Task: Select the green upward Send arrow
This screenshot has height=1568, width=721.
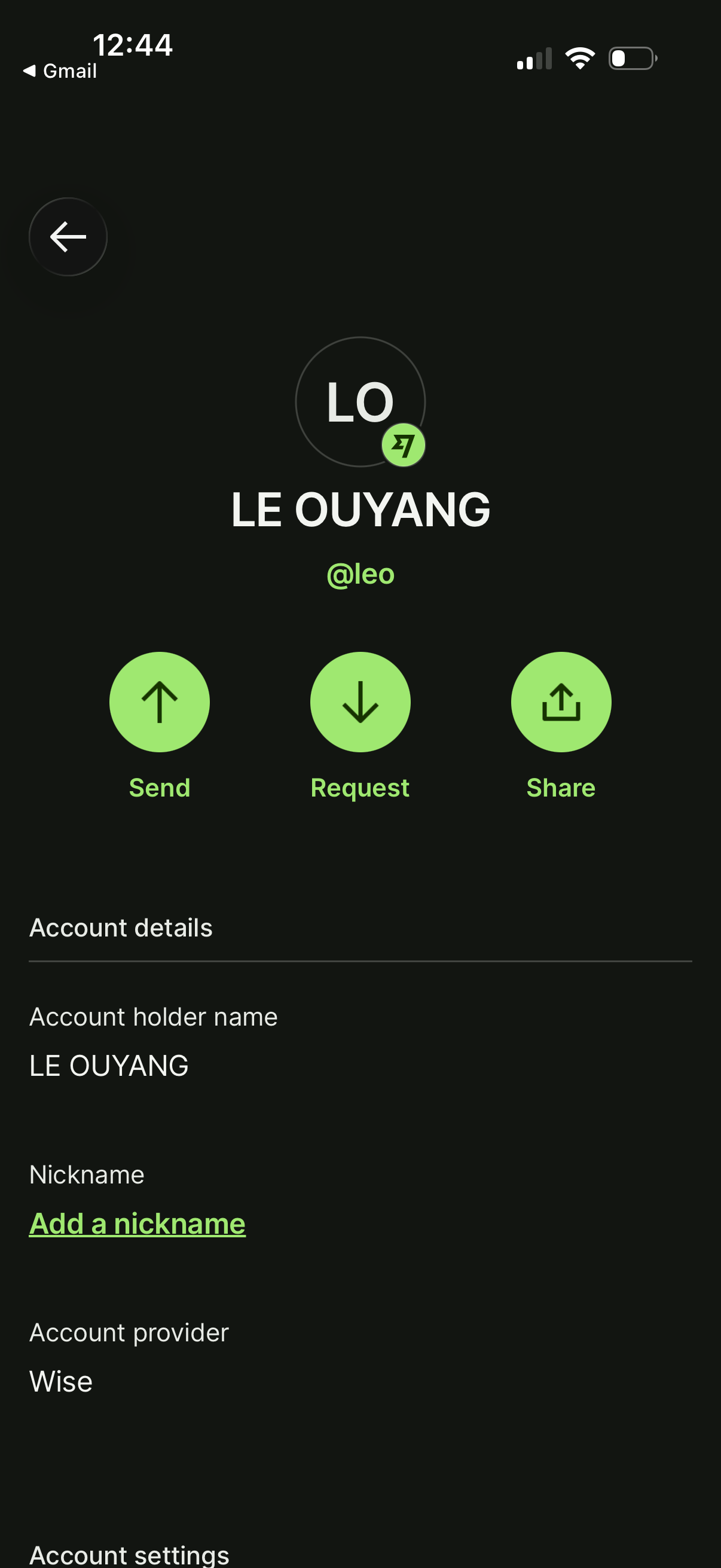Action: click(x=160, y=701)
